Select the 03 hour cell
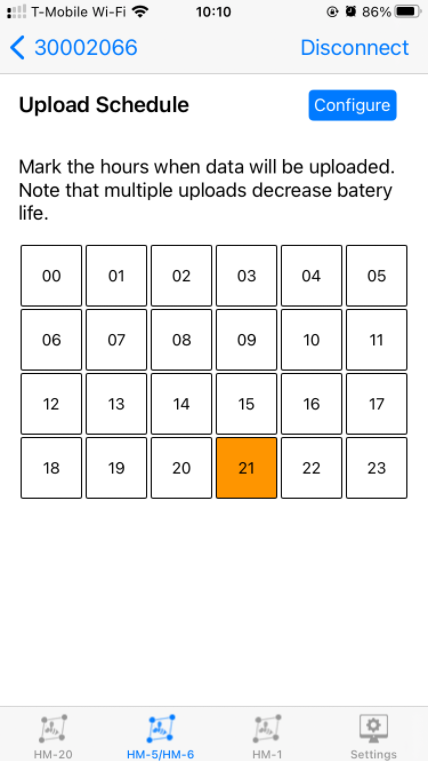Image resolution: width=428 pixels, height=761 pixels. pyautogui.click(x=247, y=276)
